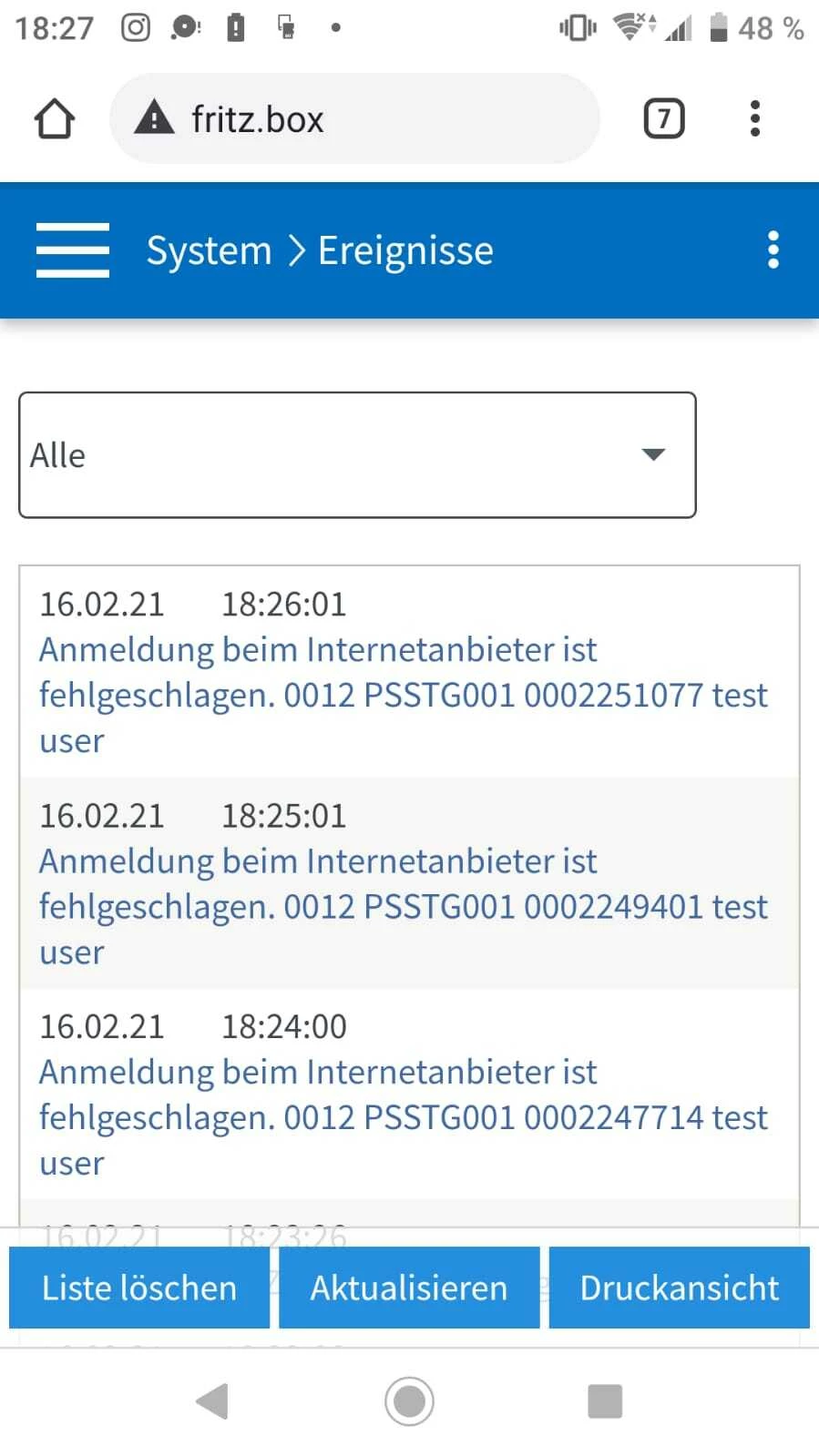Open the FRITZ!Box hamburger menu
819x1456 pixels.
pyautogui.click(x=73, y=250)
